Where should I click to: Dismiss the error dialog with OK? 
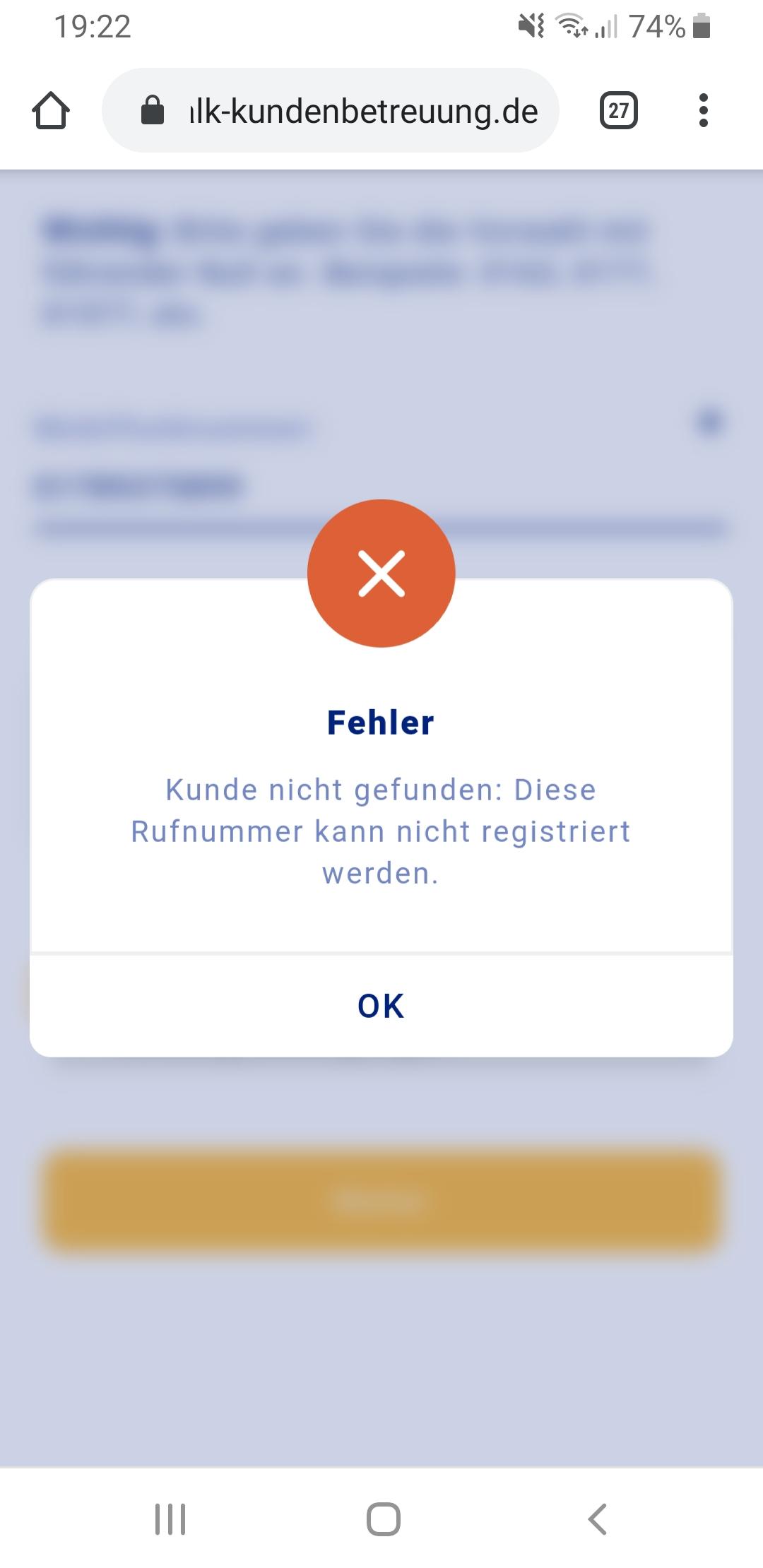(381, 1006)
